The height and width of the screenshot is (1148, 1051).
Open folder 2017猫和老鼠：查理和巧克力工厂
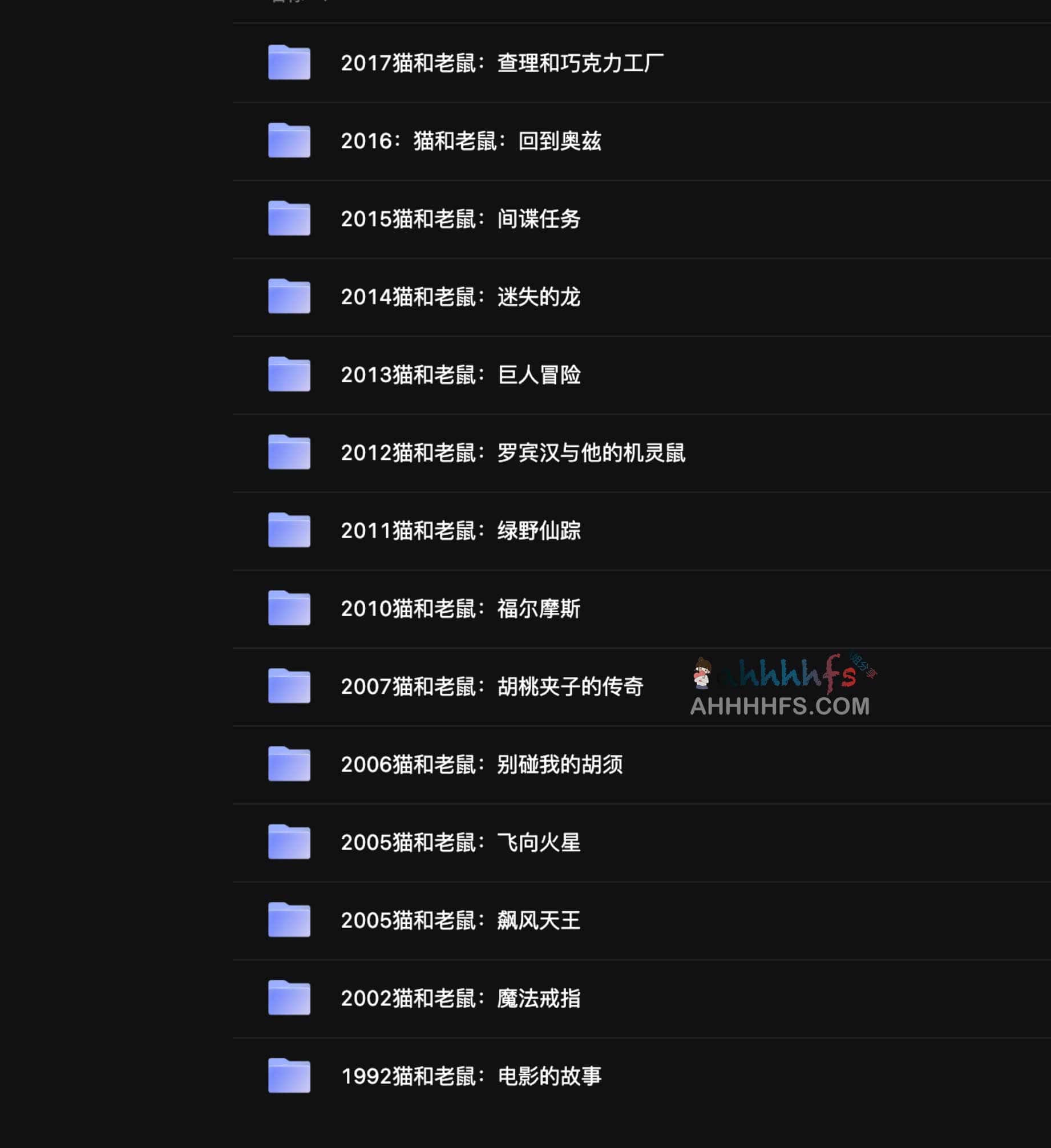click(x=502, y=63)
